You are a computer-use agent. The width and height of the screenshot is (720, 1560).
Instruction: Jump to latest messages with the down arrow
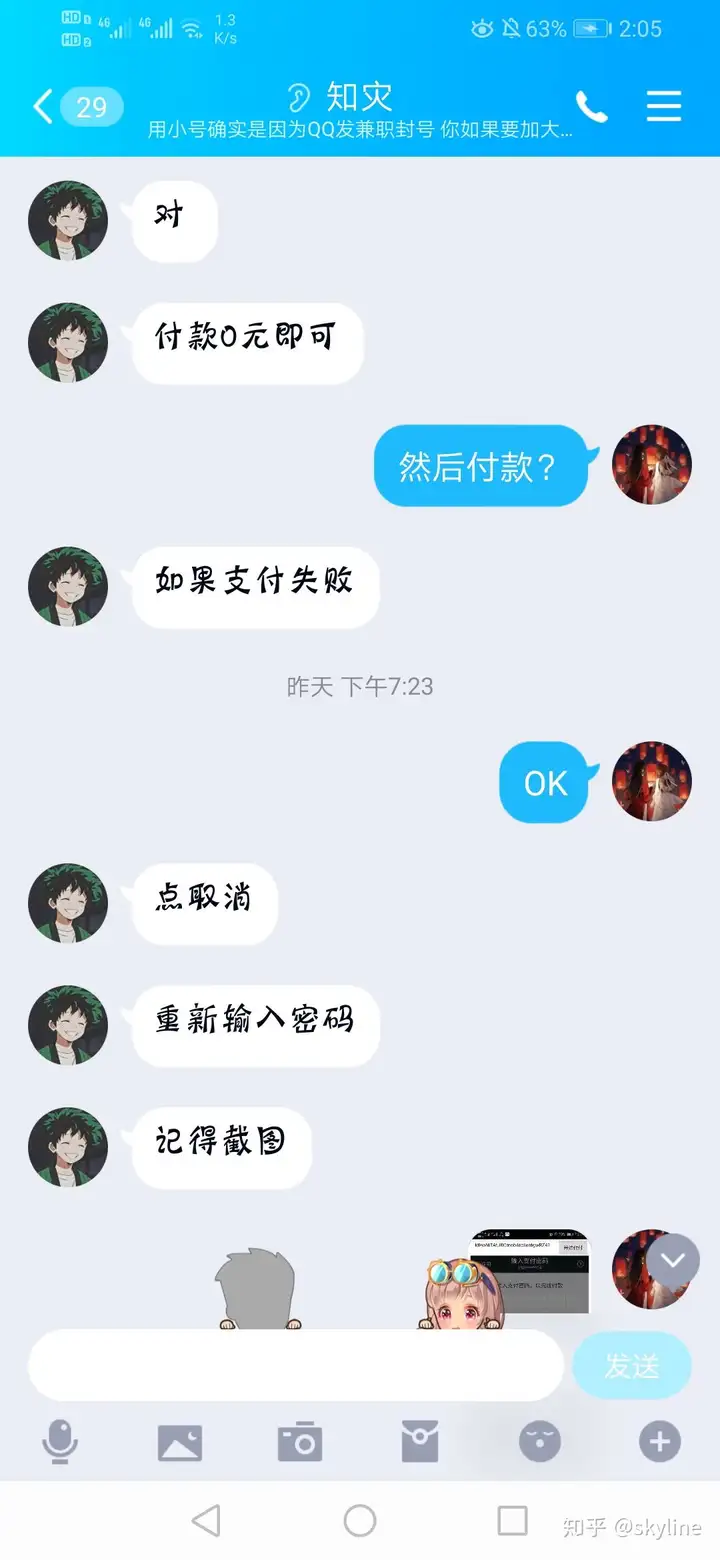673,1261
